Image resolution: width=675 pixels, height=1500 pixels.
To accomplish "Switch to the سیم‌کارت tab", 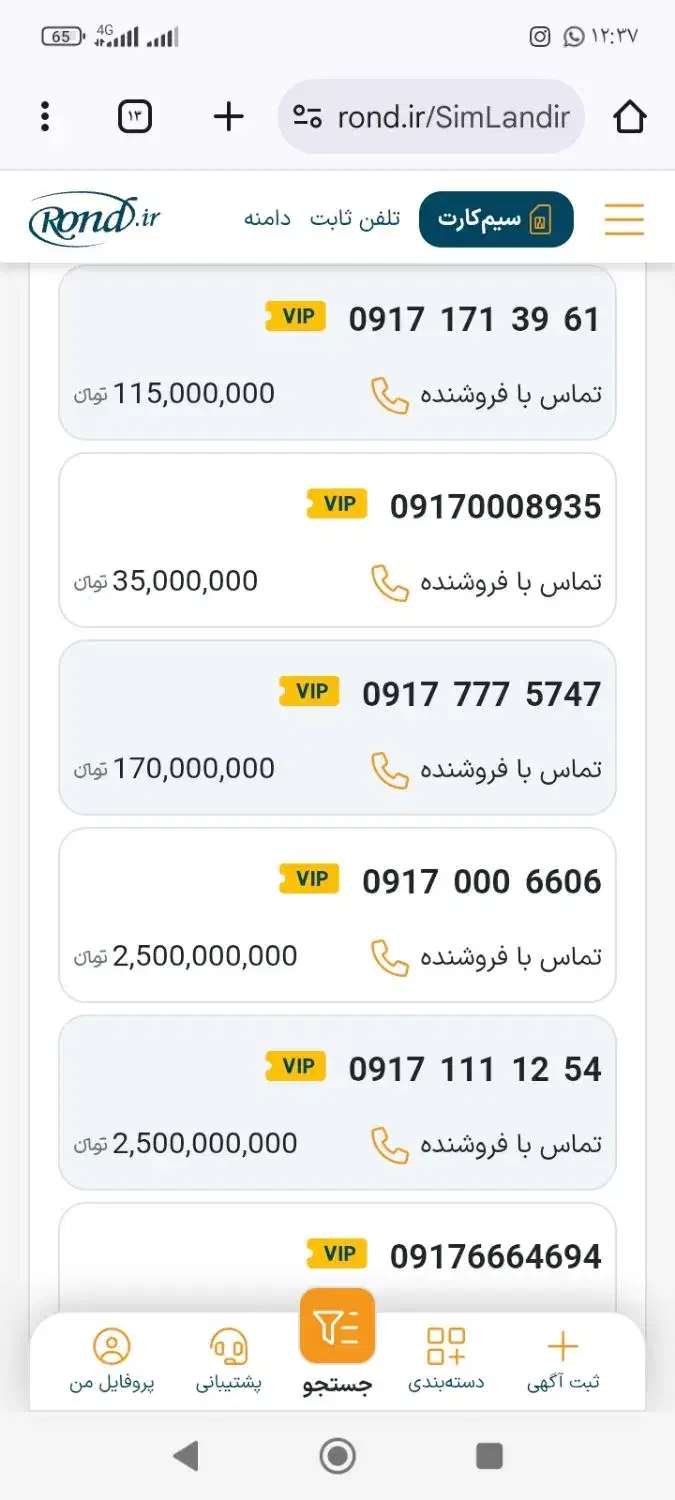I will (496, 219).
